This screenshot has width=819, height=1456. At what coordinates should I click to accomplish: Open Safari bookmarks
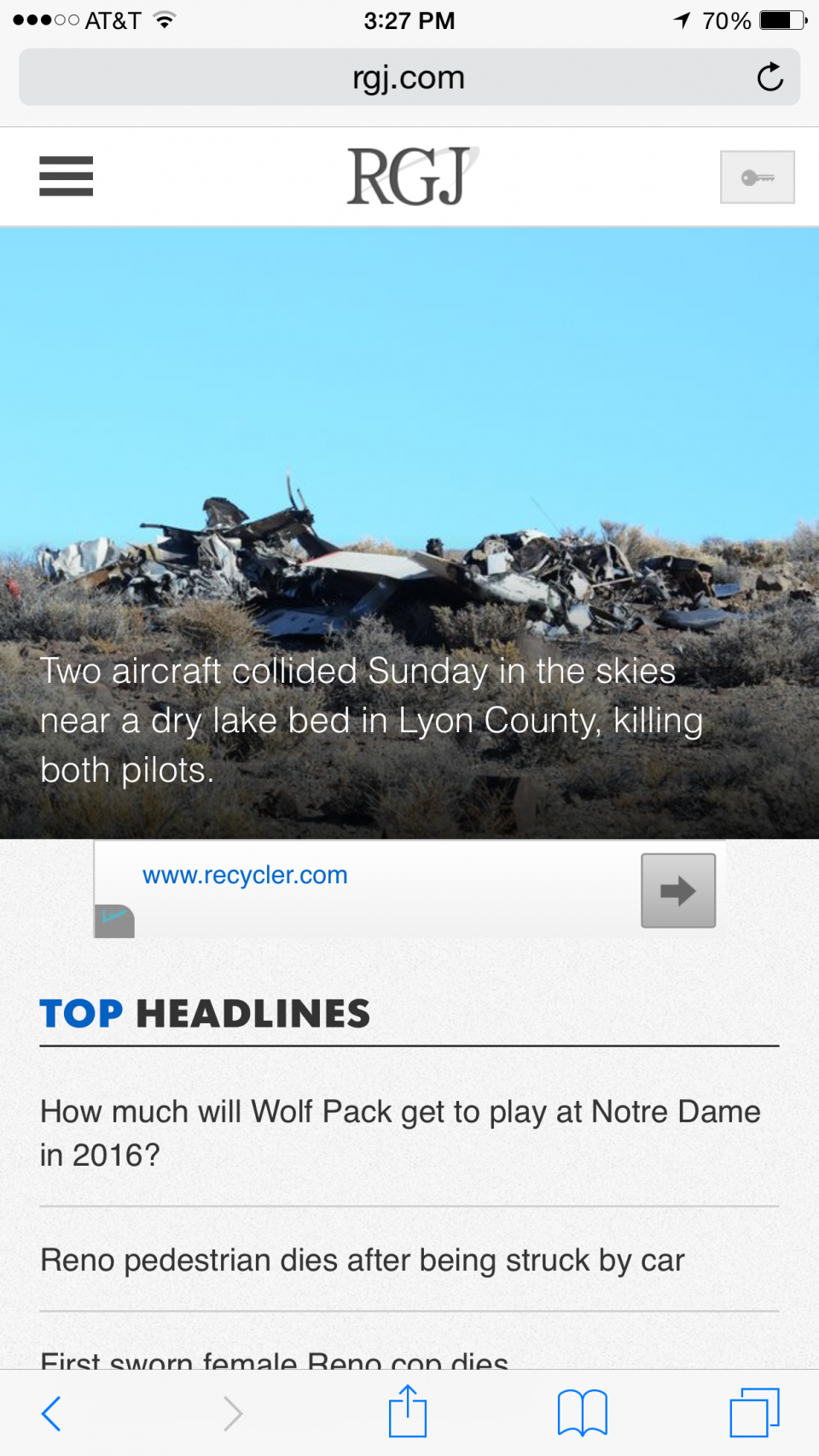click(582, 1412)
